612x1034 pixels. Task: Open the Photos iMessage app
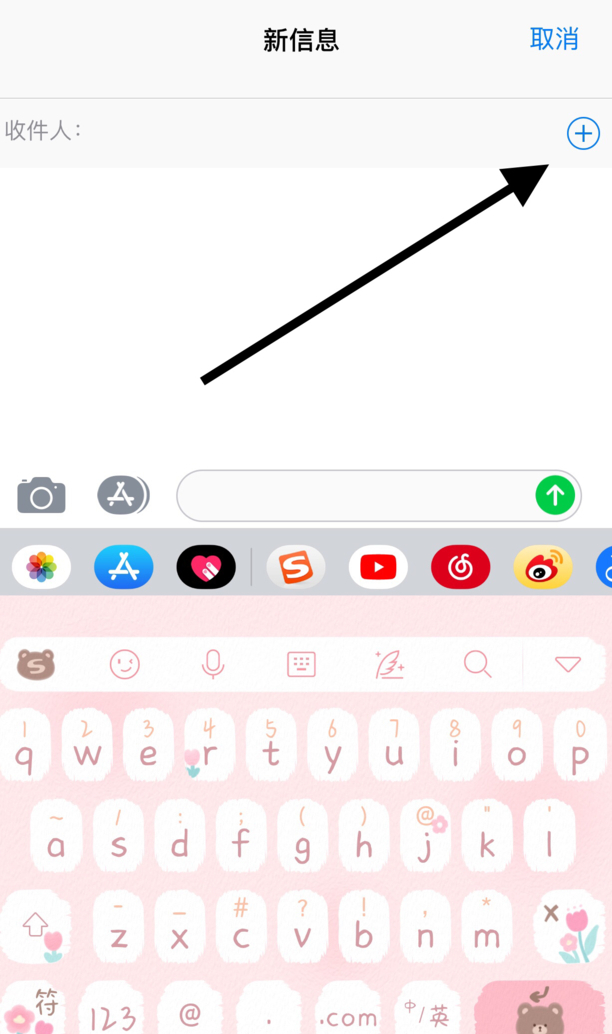pyautogui.click(x=41, y=568)
